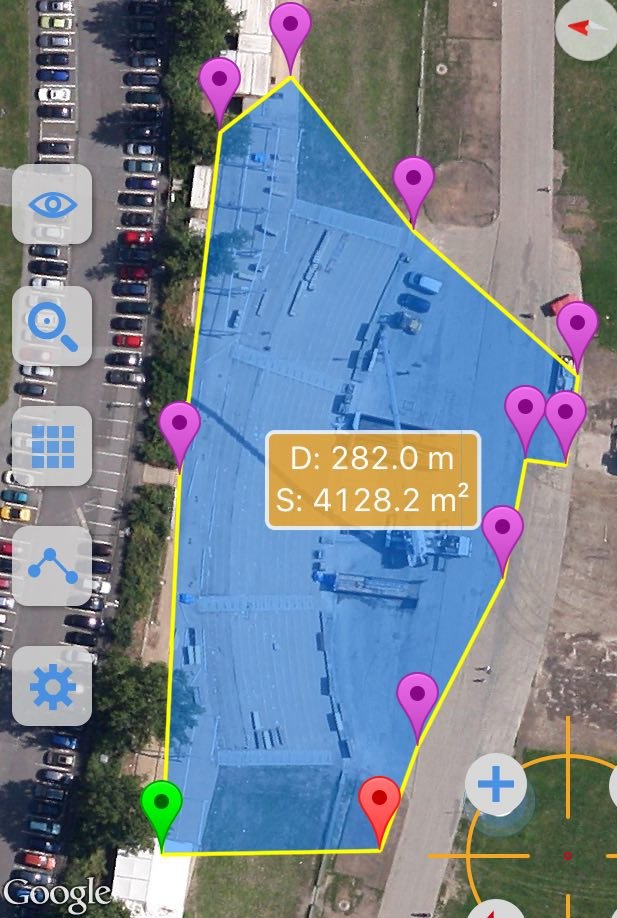Toggle visibility with the eye icon

pos(52,204)
